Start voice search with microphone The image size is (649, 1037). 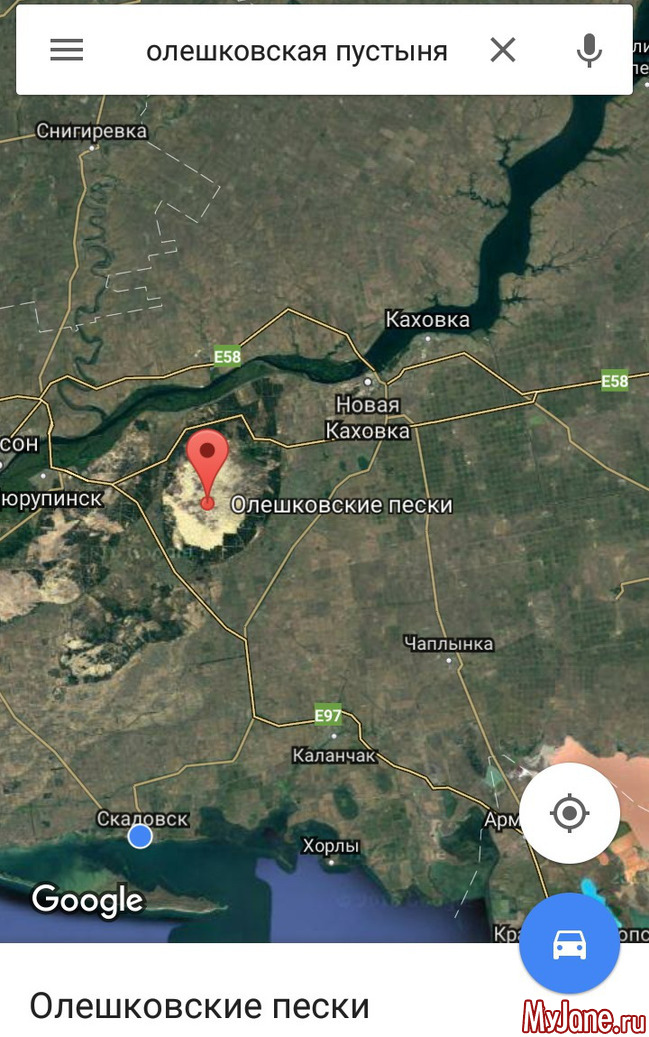(589, 50)
